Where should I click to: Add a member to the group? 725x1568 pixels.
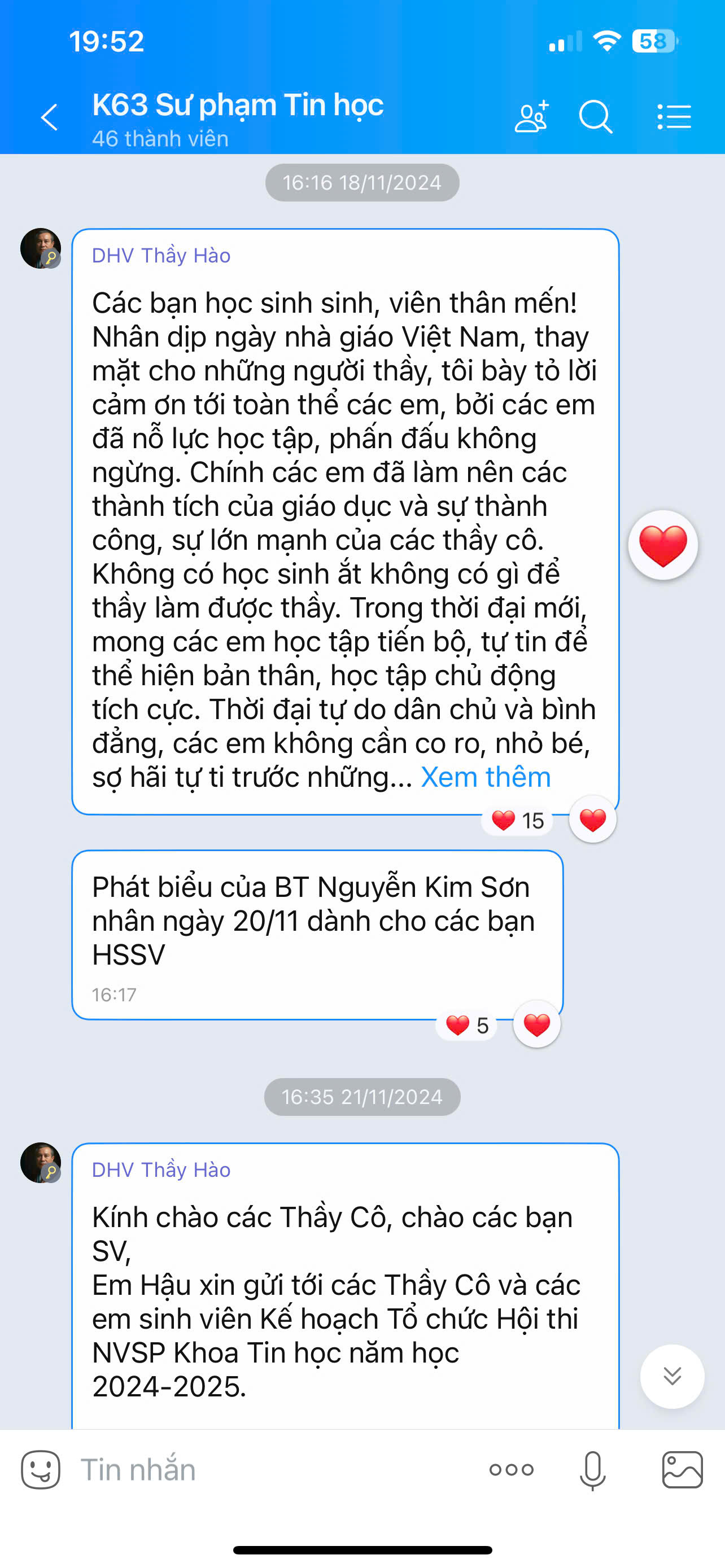coord(532,116)
